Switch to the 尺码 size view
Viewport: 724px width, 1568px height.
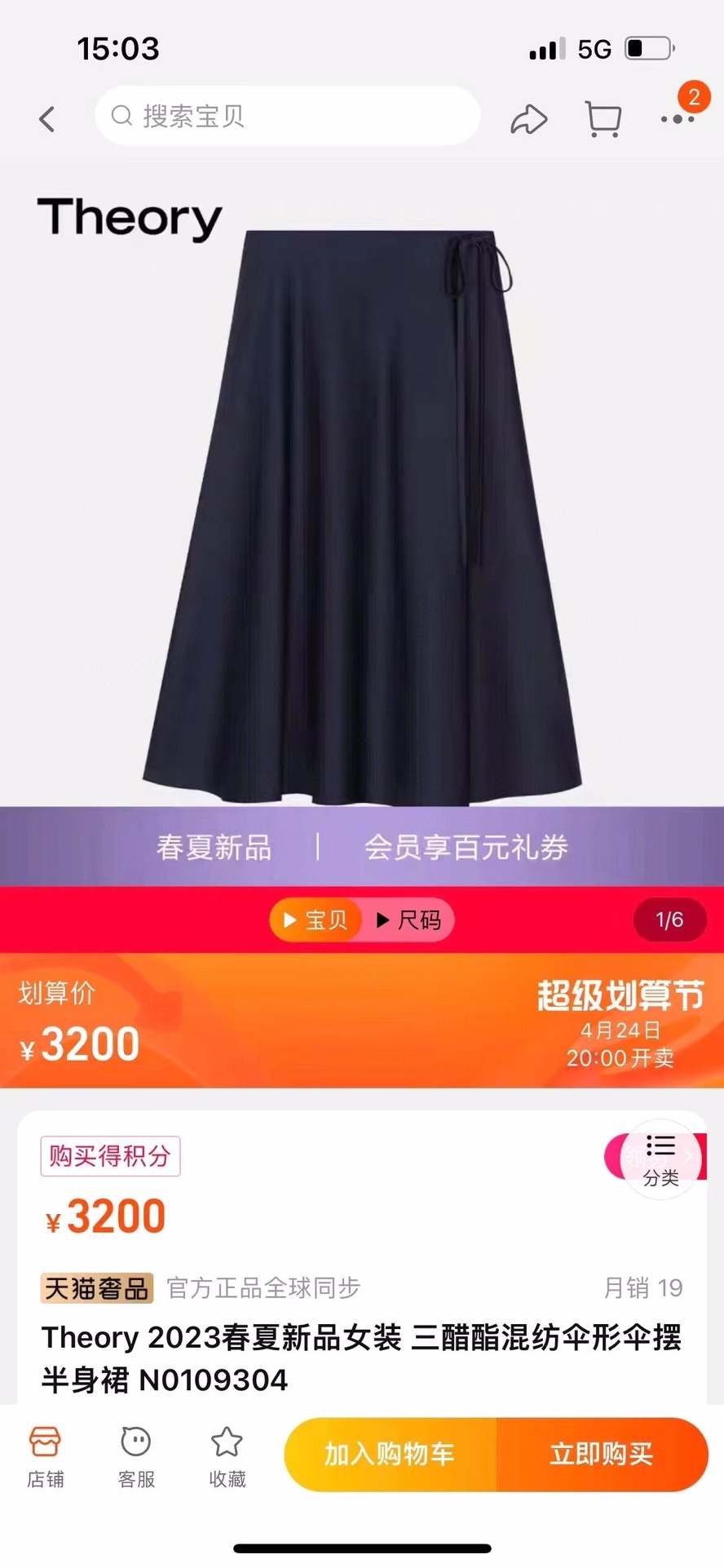408,920
